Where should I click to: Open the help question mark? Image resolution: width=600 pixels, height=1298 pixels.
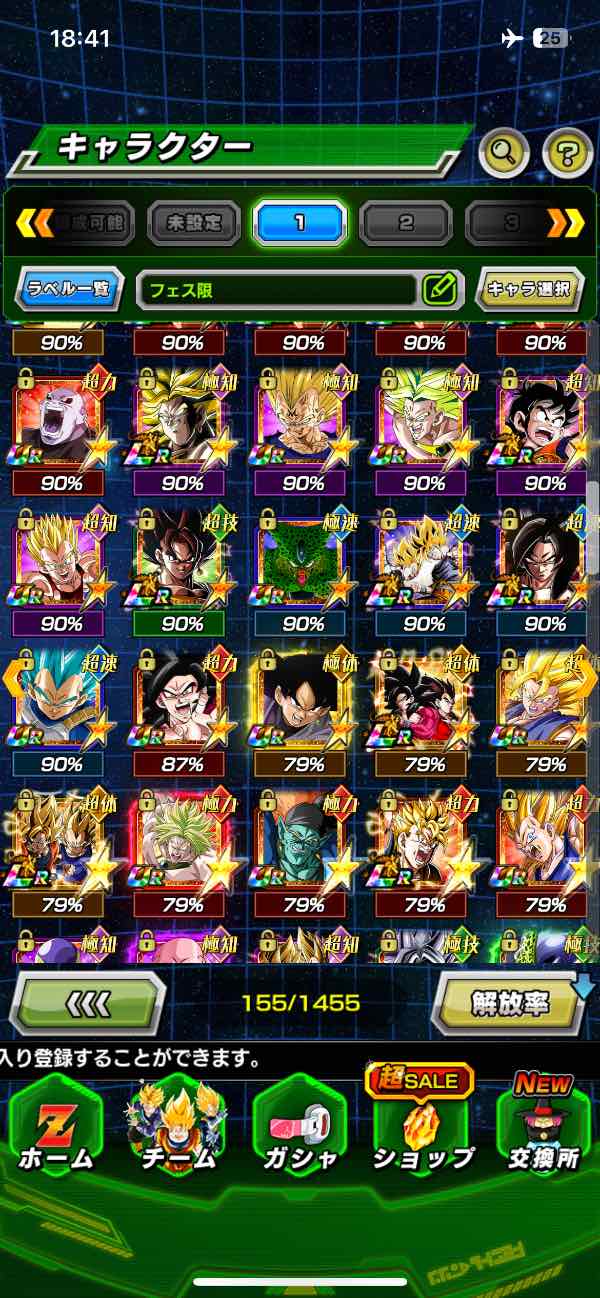coord(567,153)
